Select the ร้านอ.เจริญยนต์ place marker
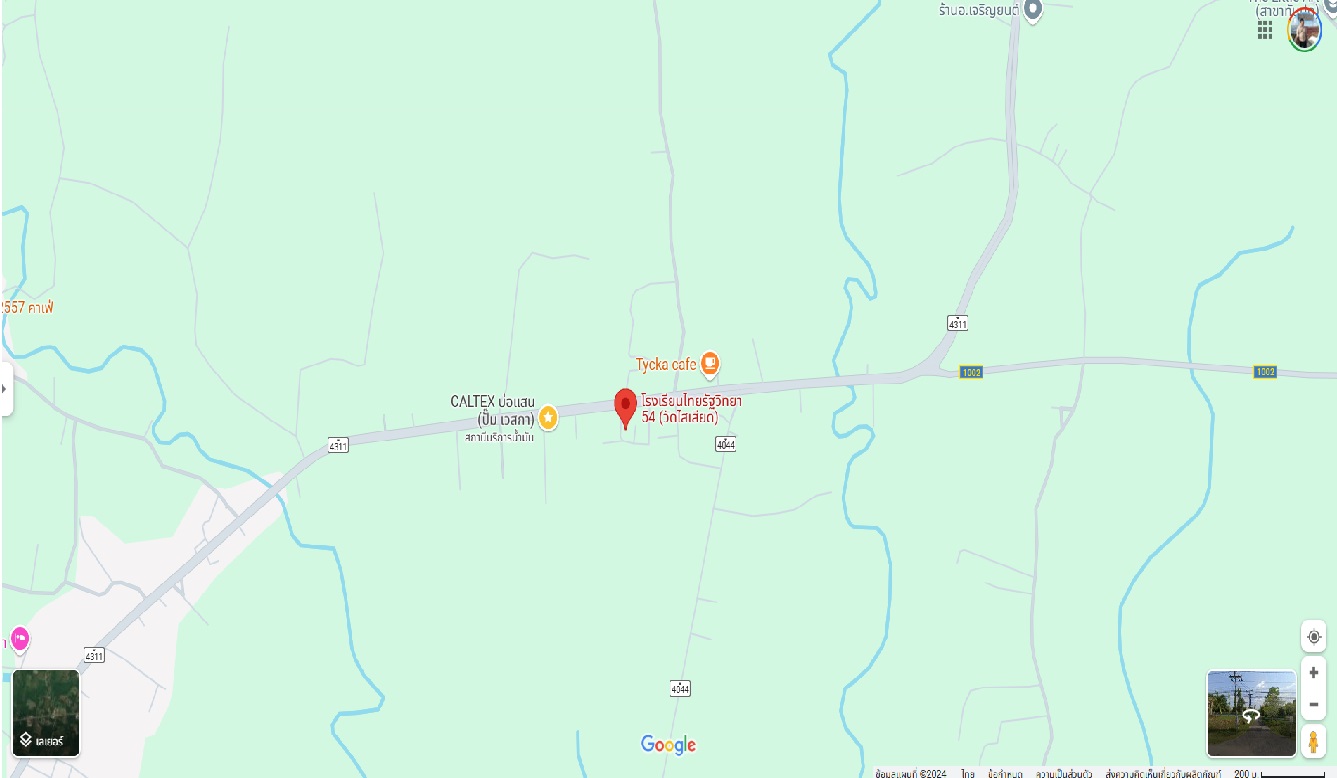Viewport: 1337px width, 778px height. (1034, 11)
